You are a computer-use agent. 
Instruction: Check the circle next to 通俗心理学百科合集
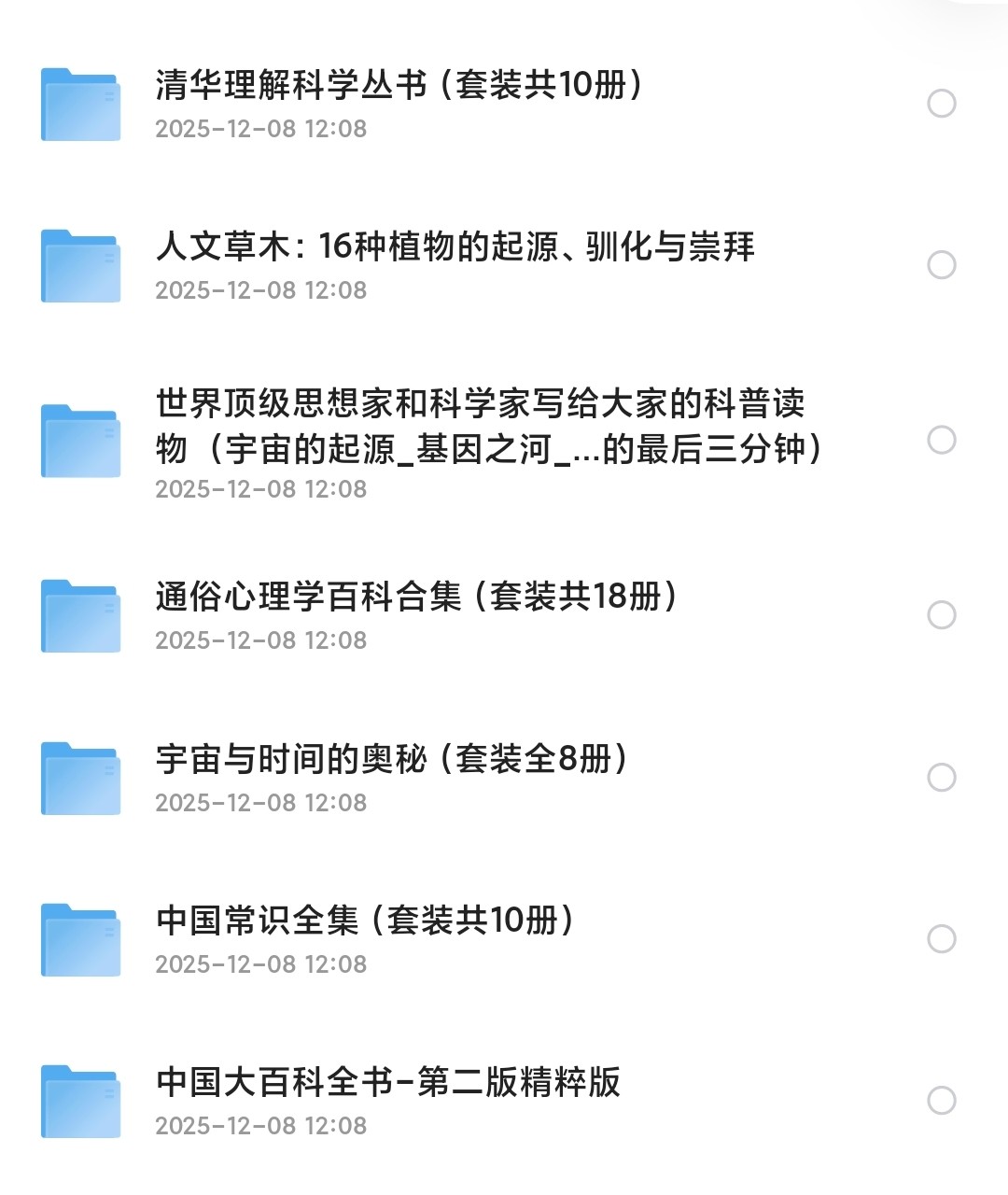[x=942, y=615]
